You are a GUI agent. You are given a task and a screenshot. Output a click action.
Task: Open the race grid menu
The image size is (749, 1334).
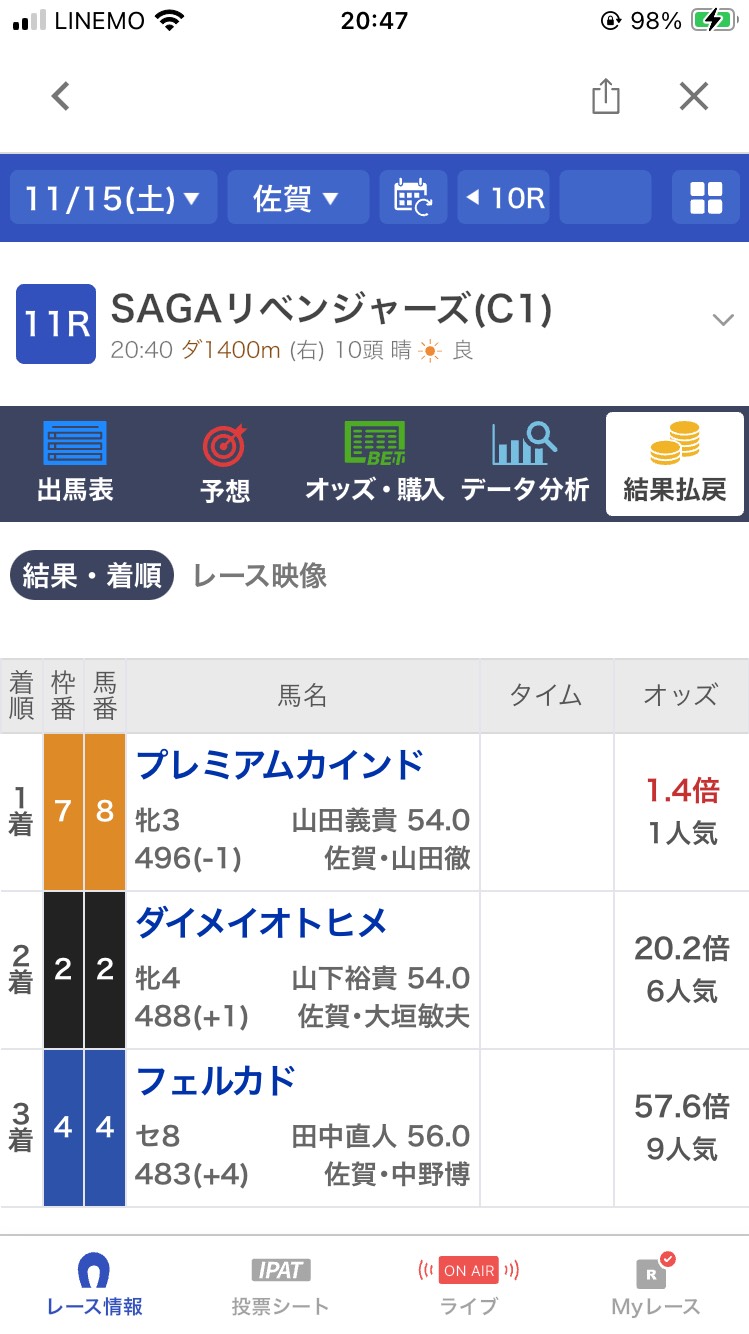(x=706, y=197)
